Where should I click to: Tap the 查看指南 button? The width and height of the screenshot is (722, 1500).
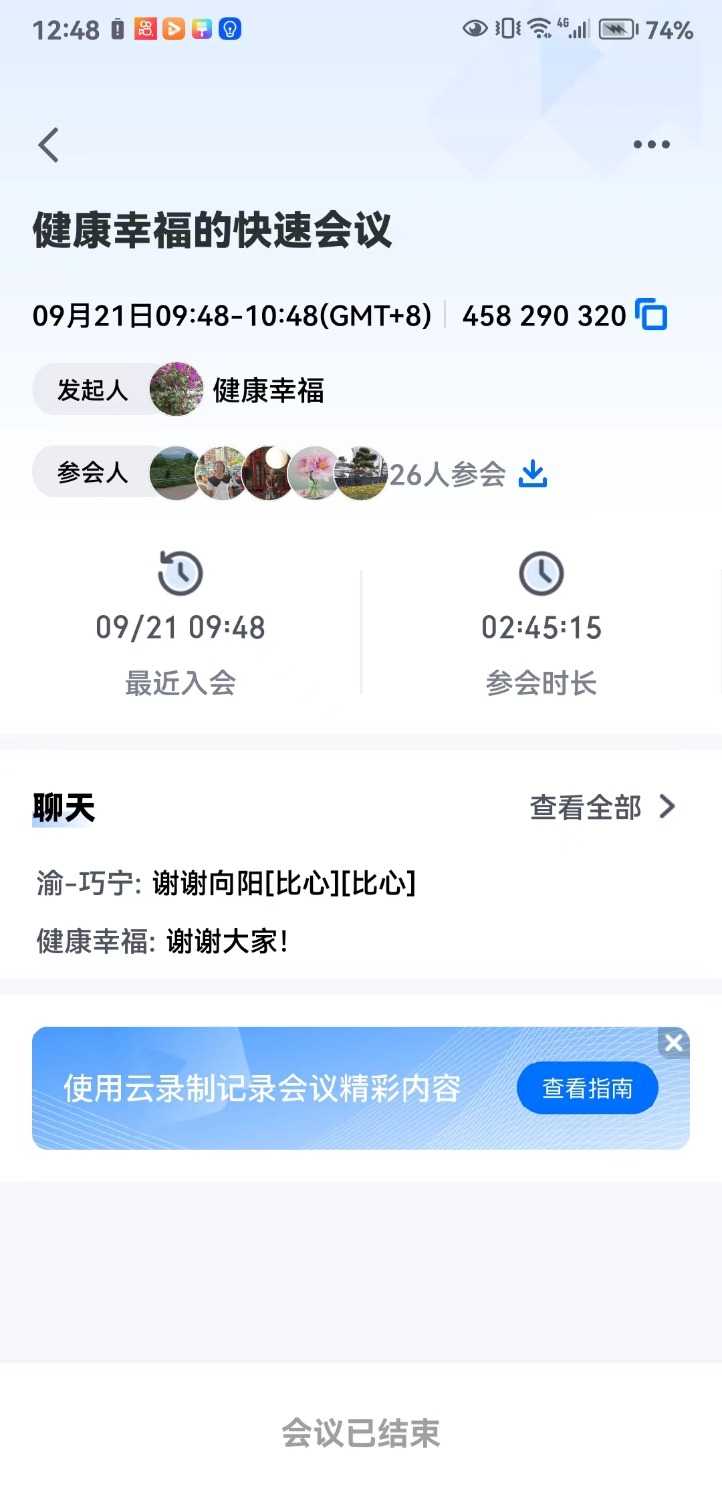(587, 1088)
